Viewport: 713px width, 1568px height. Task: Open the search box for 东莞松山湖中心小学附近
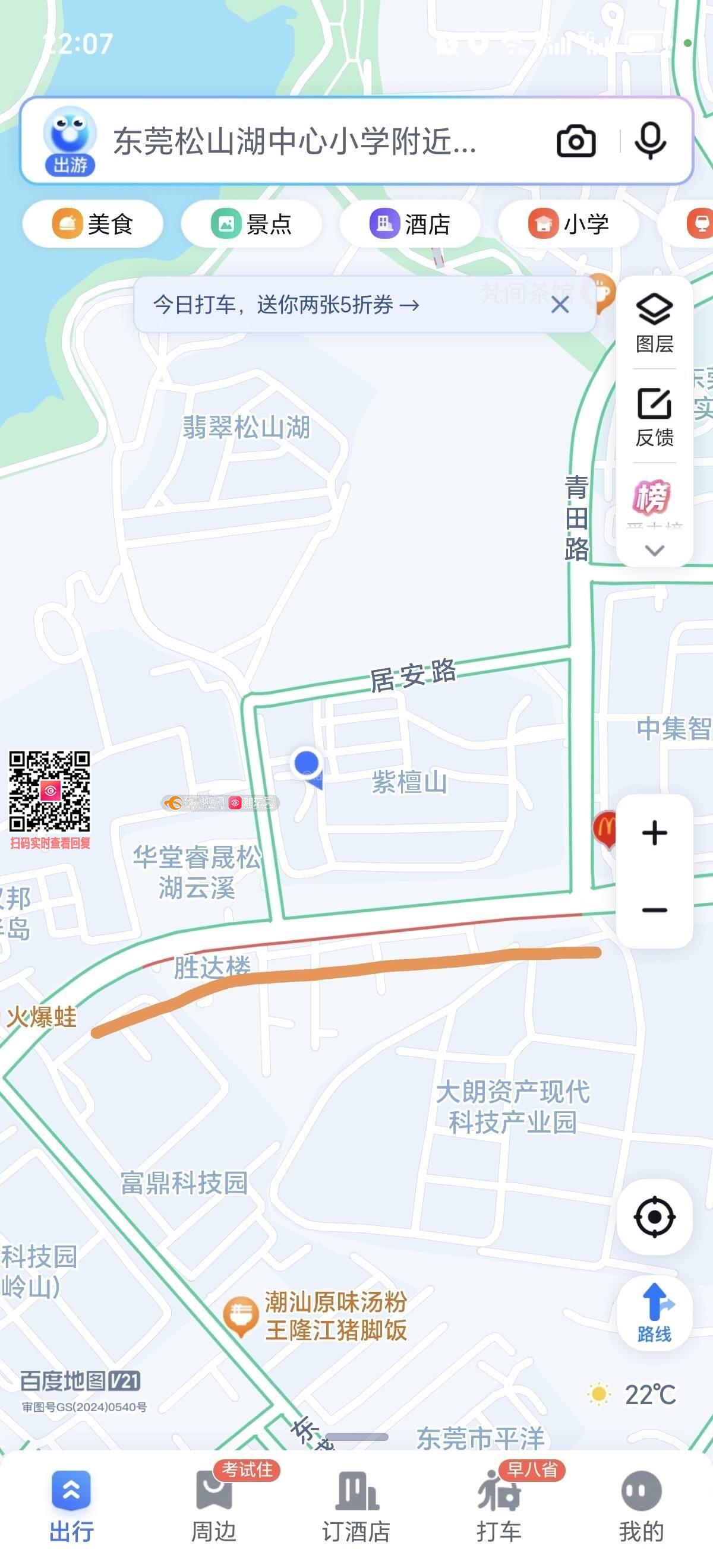(295, 141)
